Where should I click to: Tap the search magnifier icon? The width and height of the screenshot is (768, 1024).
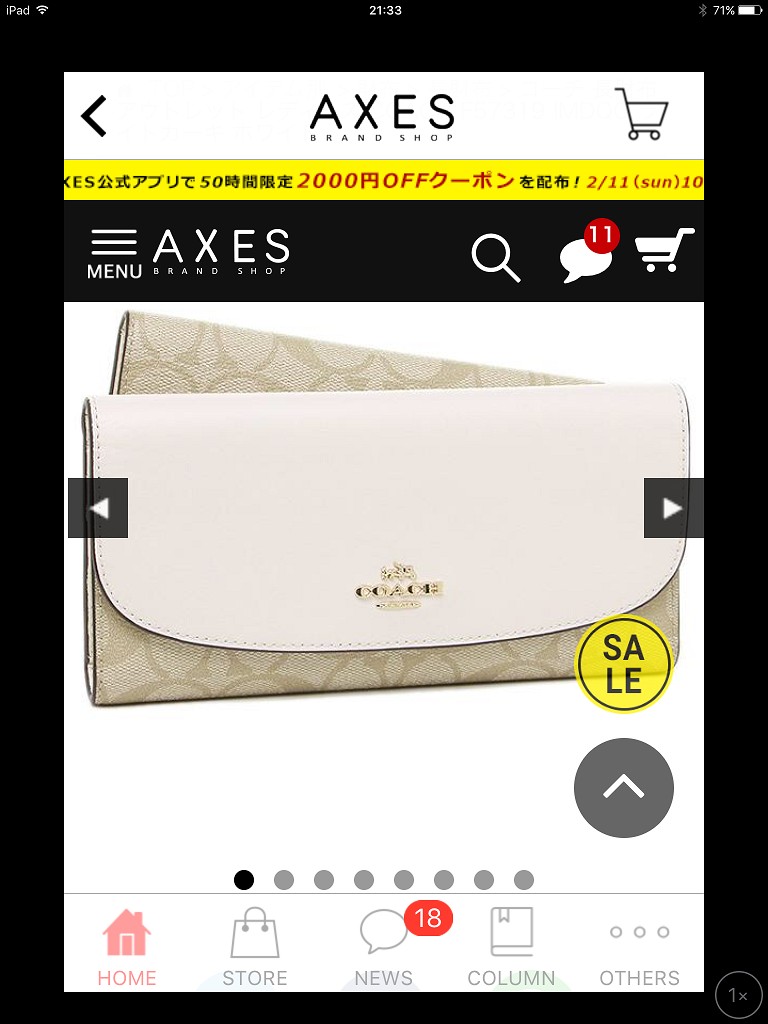[x=495, y=257]
